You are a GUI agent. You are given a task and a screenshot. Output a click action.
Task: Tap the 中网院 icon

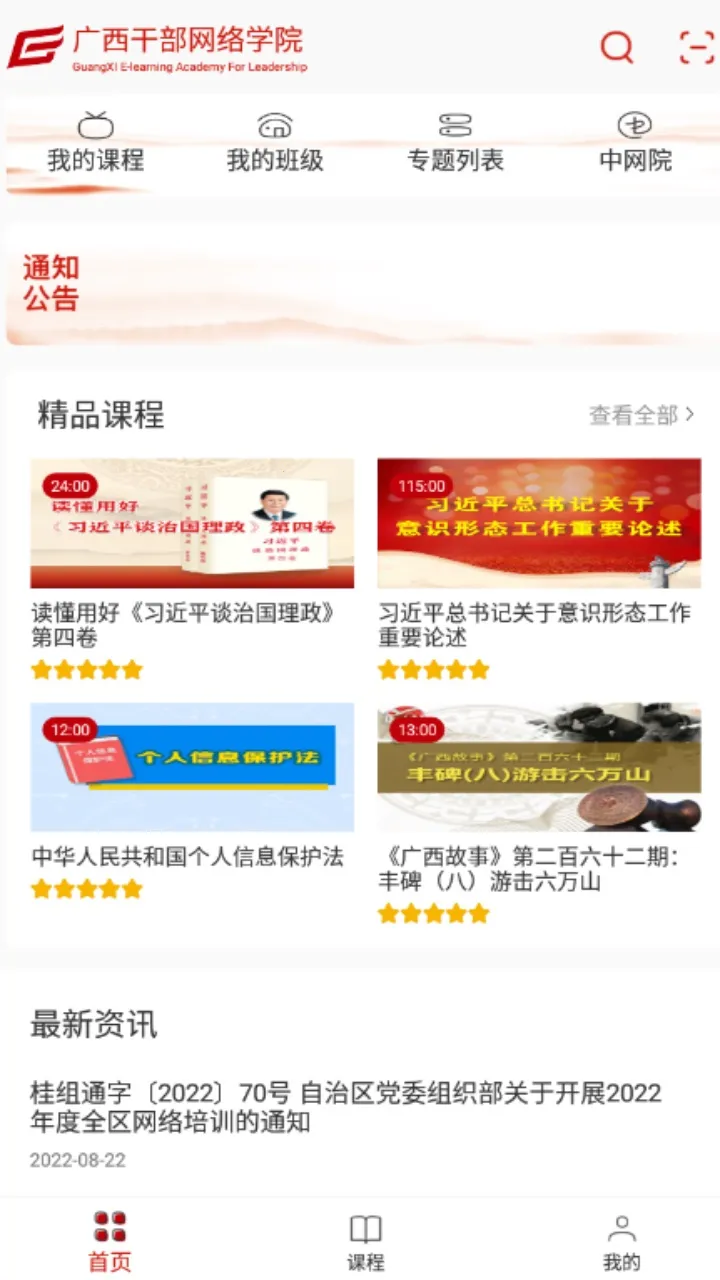(634, 126)
